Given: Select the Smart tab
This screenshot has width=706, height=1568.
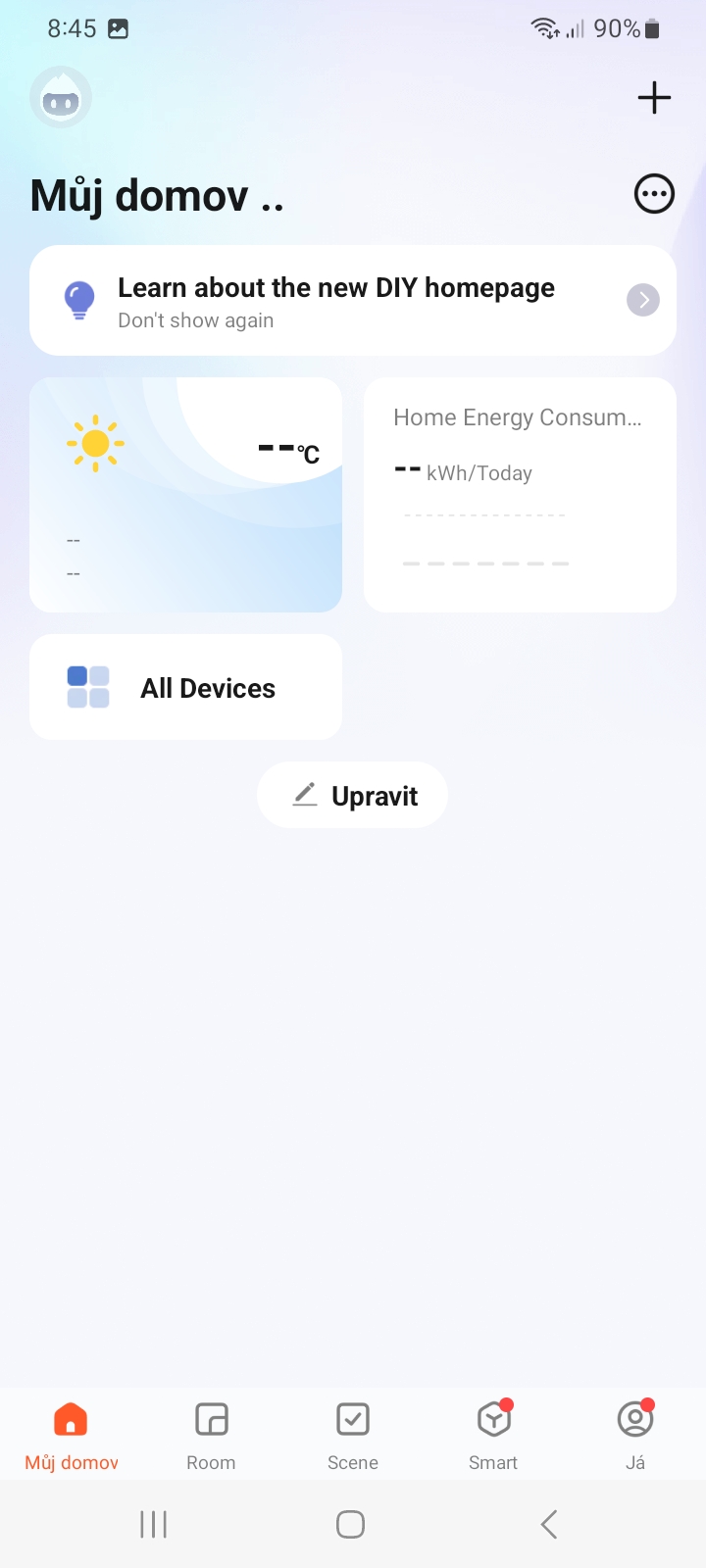Looking at the screenshot, I should pyautogui.click(x=493, y=1435).
